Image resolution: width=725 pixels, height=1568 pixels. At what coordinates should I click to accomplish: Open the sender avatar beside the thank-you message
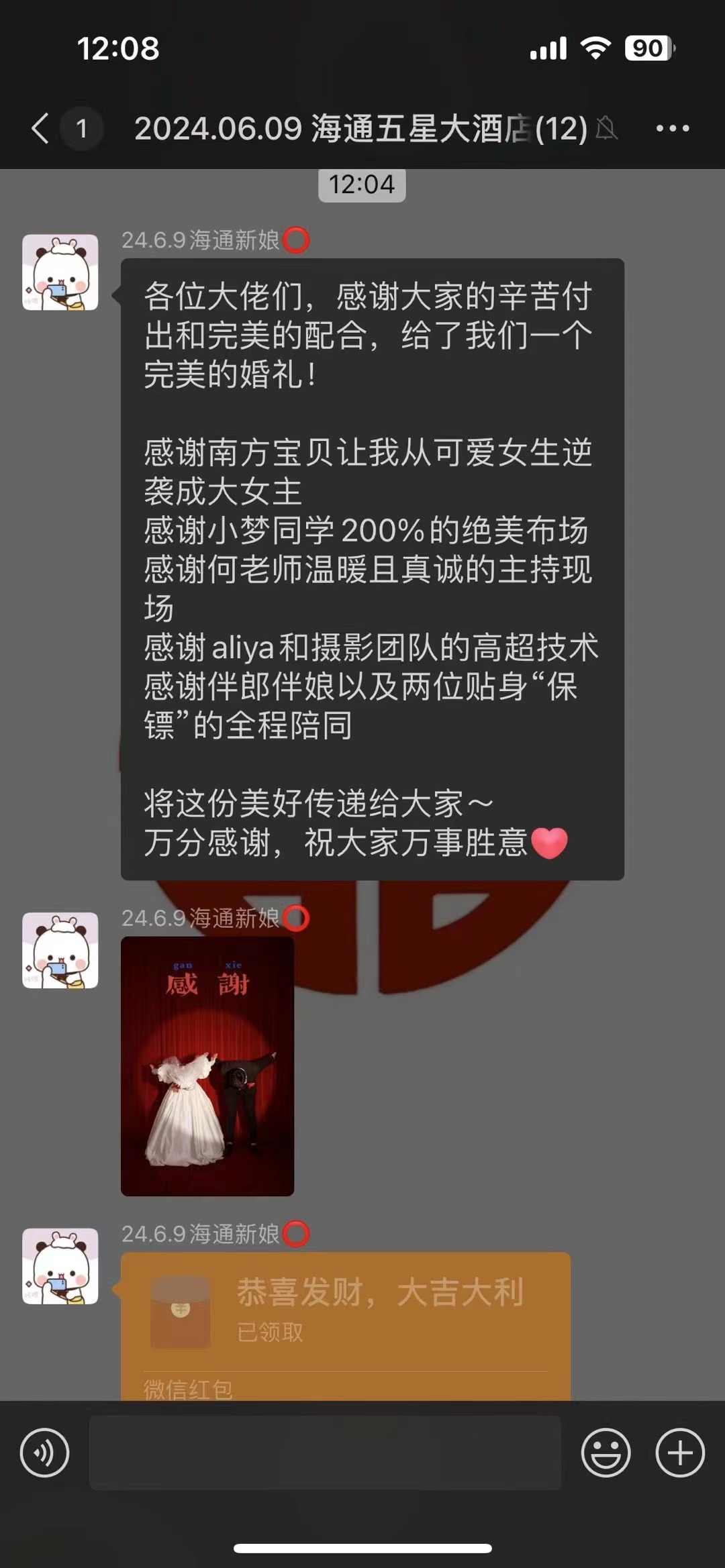pos(60,272)
